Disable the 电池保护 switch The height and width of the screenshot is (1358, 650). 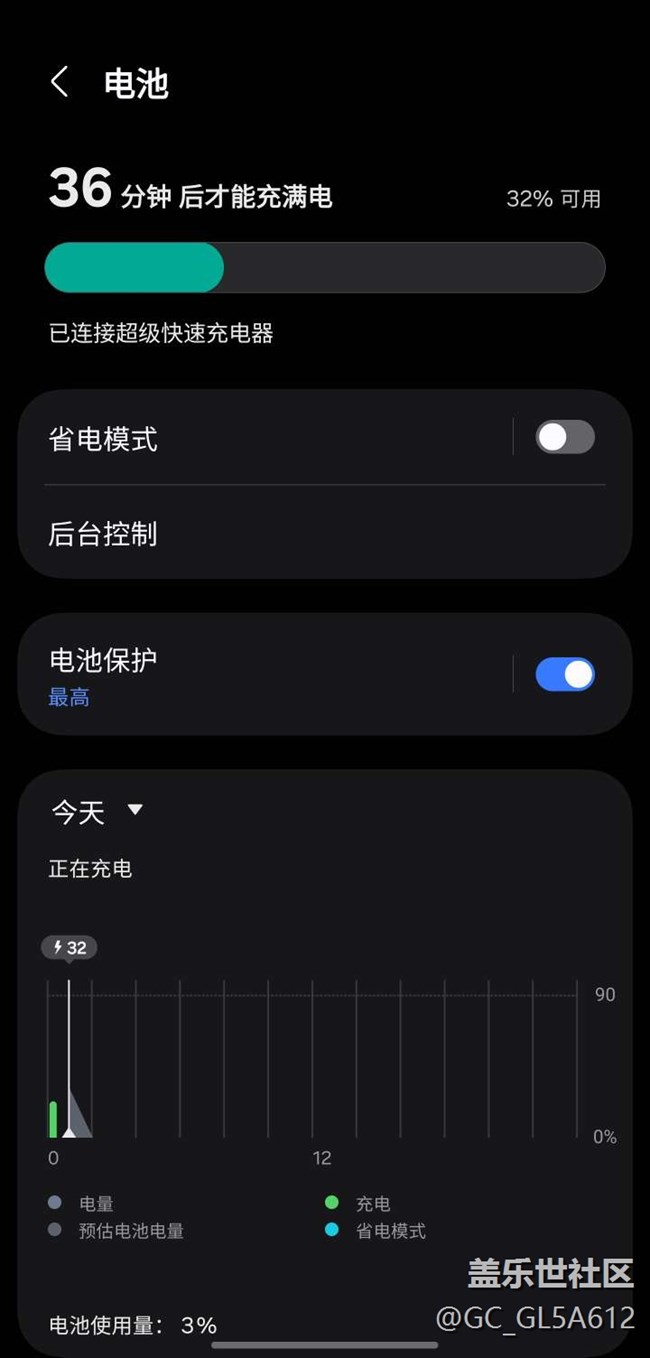[x=565, y=674]
